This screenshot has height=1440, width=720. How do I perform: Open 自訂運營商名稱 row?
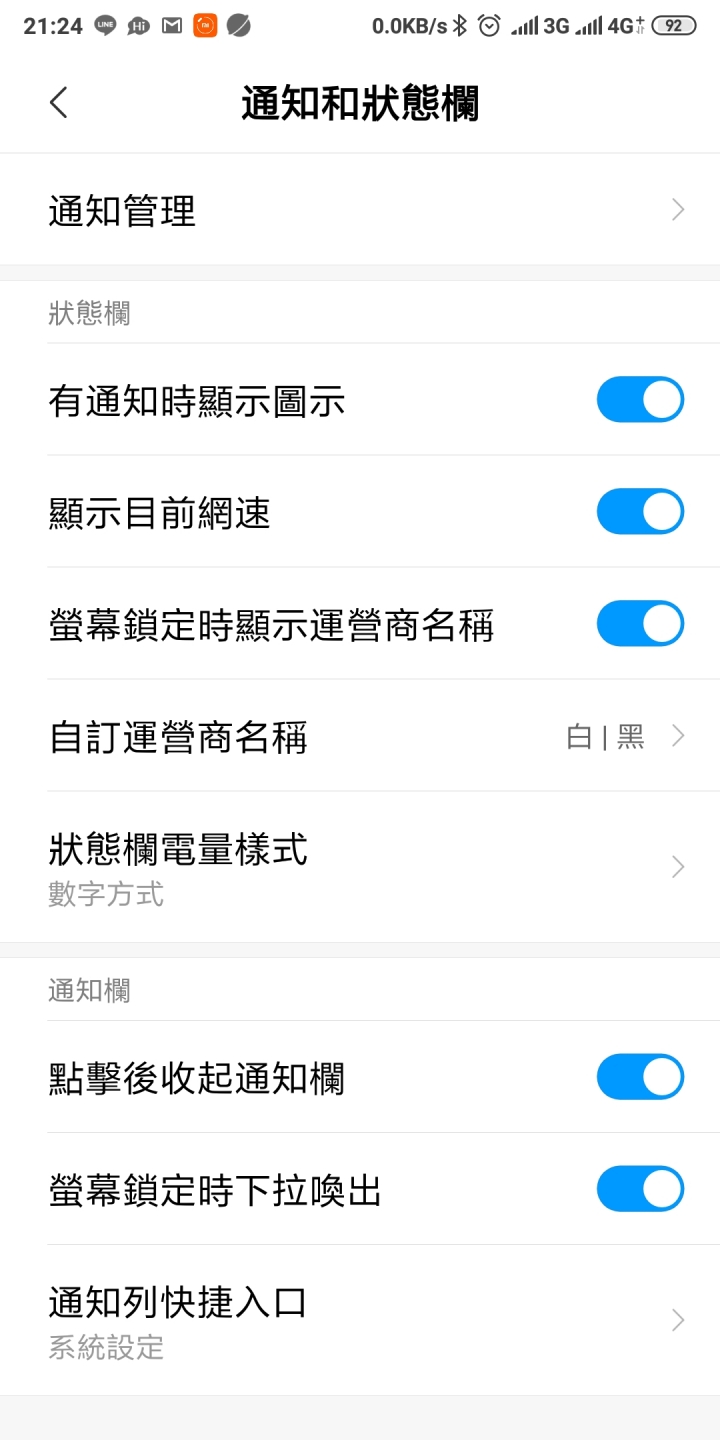[x=360, y=736]
